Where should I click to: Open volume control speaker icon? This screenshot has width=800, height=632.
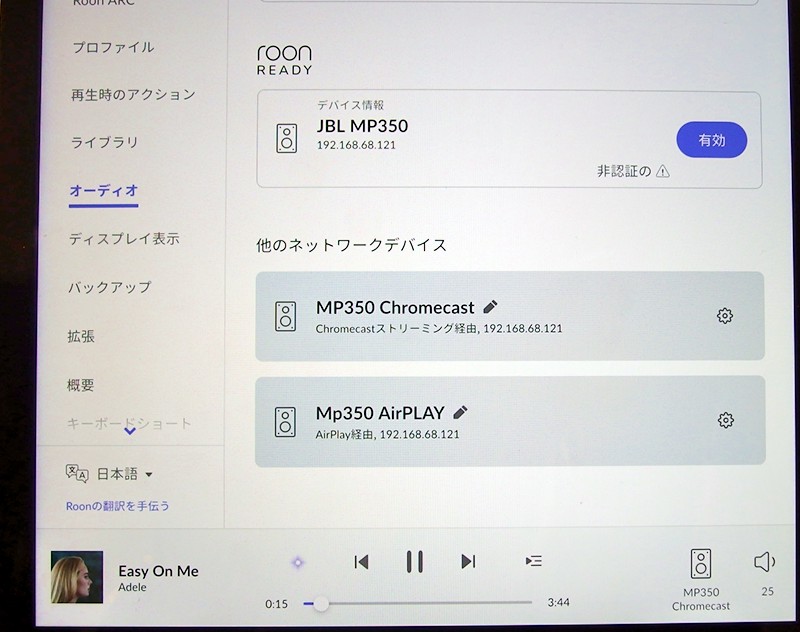point(765,562)
